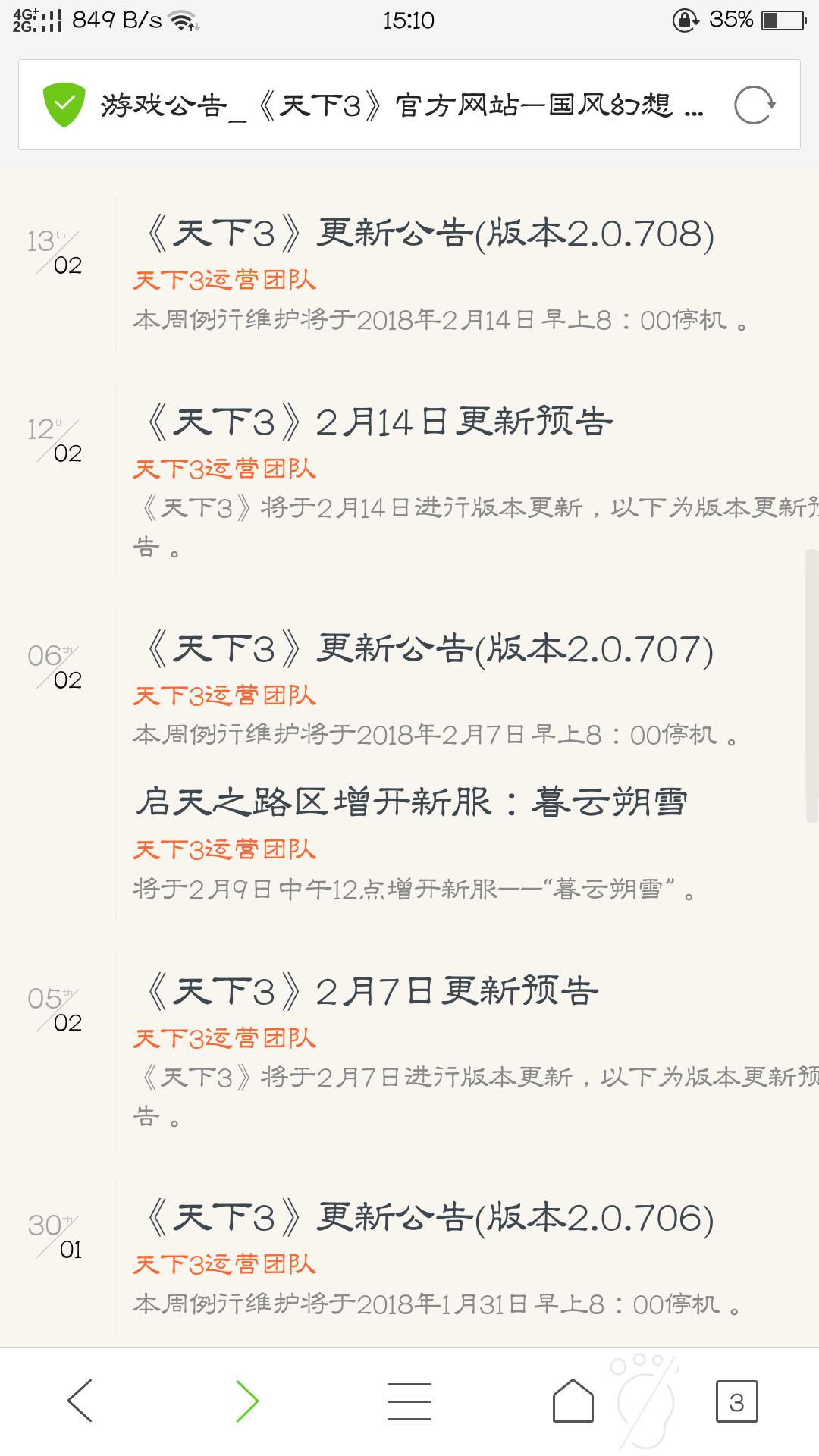Open the browser menu
This screenshot has width=819, height=1456.
pos(409,1401)
